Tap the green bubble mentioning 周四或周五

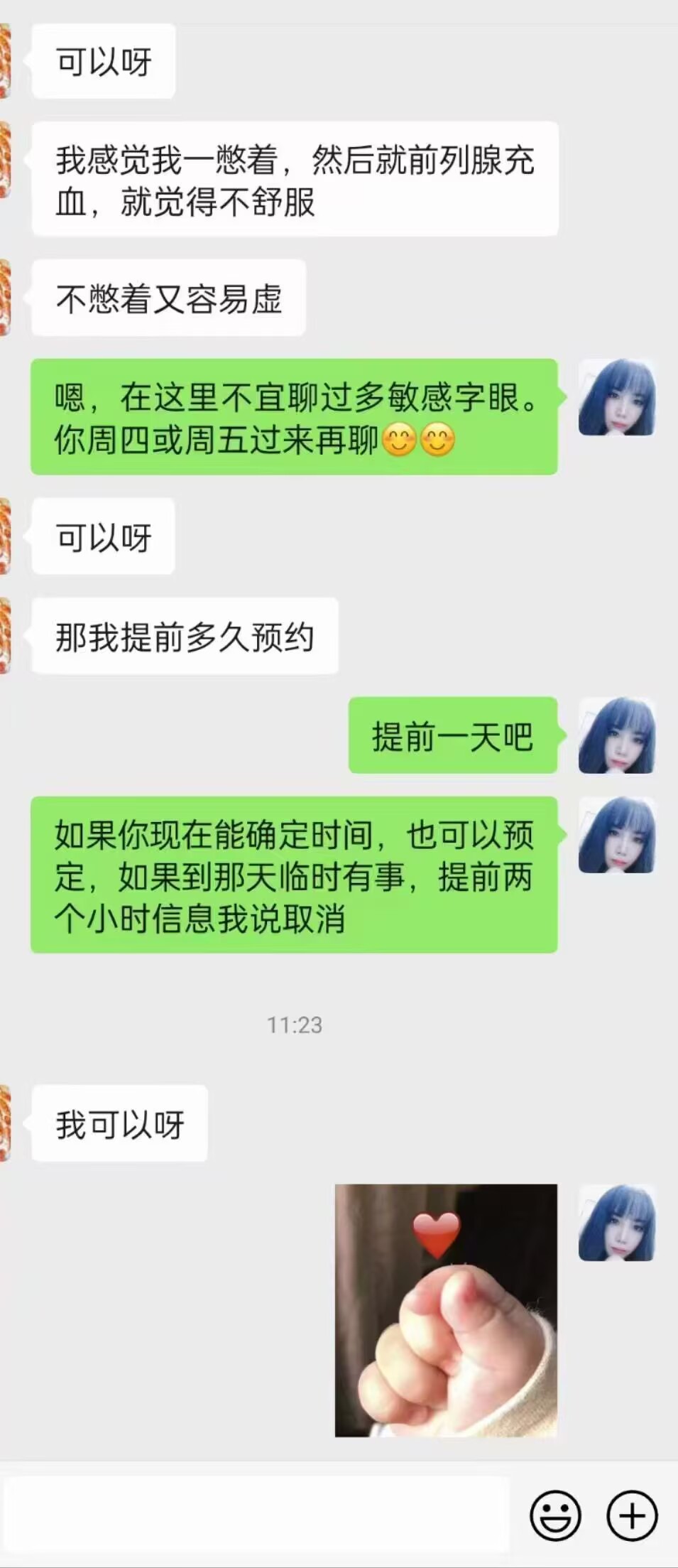295,419
